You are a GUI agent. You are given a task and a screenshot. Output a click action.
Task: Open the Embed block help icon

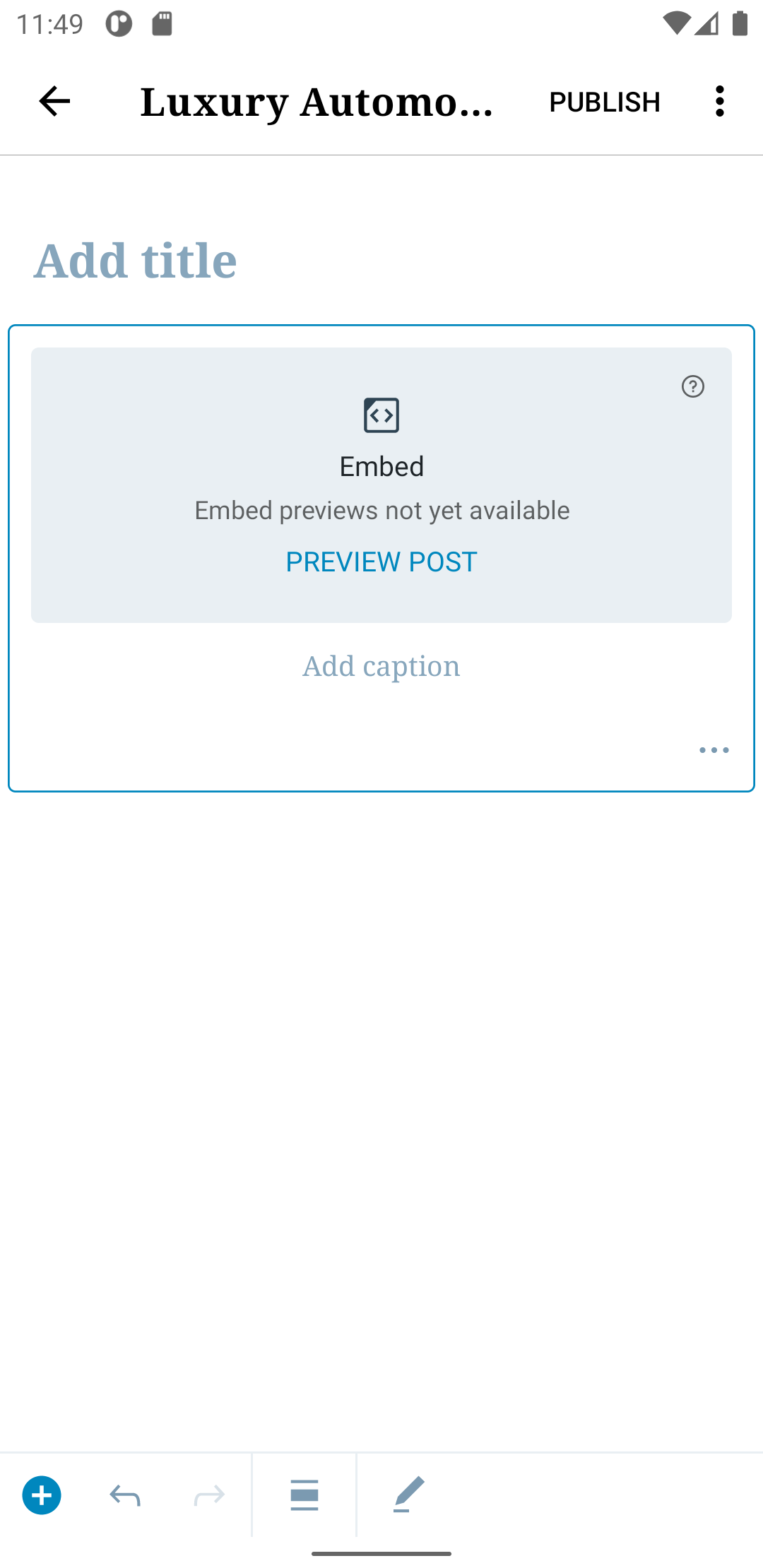pyautogui.click(x=693, y=386)
